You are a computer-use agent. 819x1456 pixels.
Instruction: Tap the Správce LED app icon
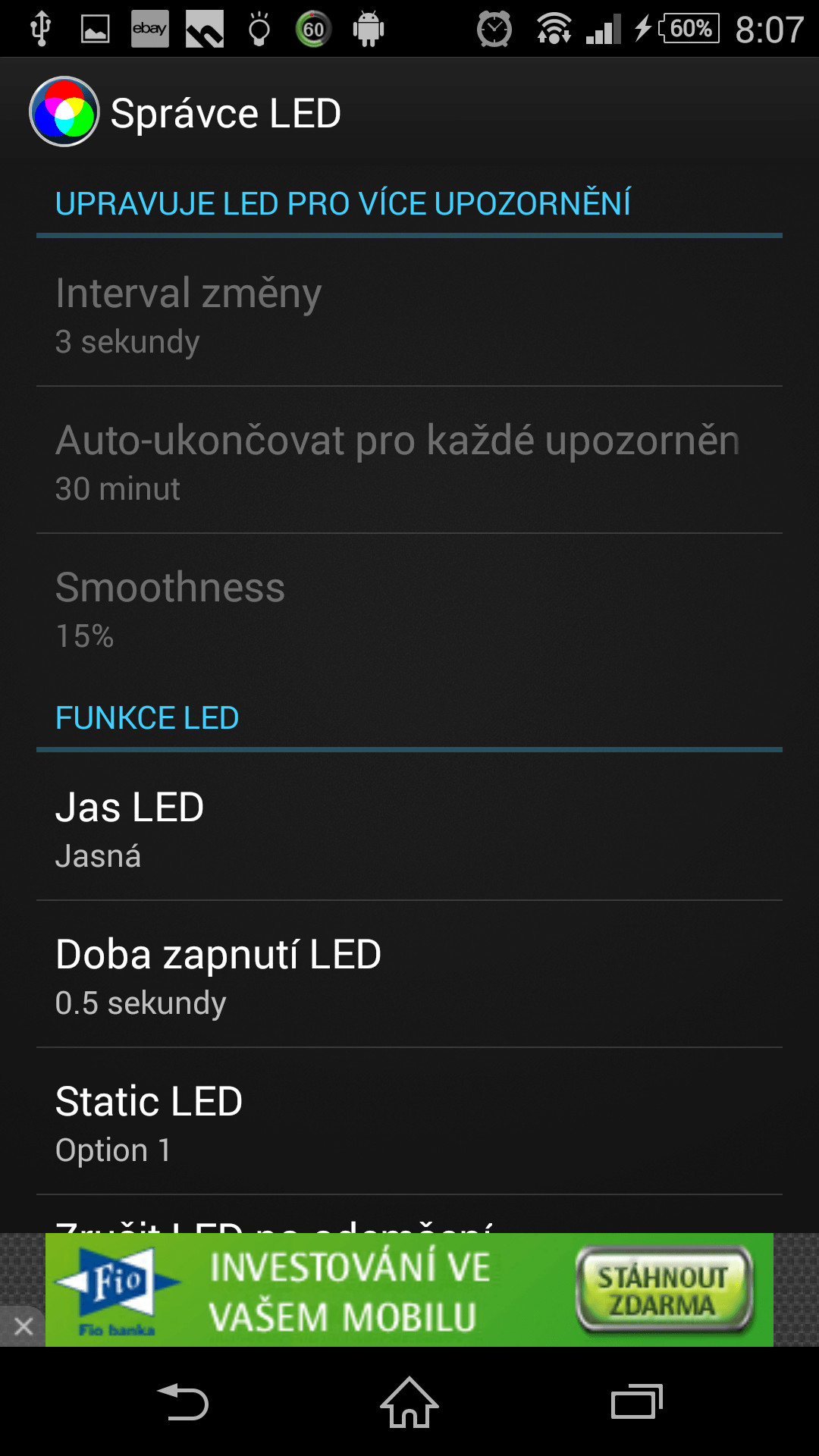click(x=64, y=111)
